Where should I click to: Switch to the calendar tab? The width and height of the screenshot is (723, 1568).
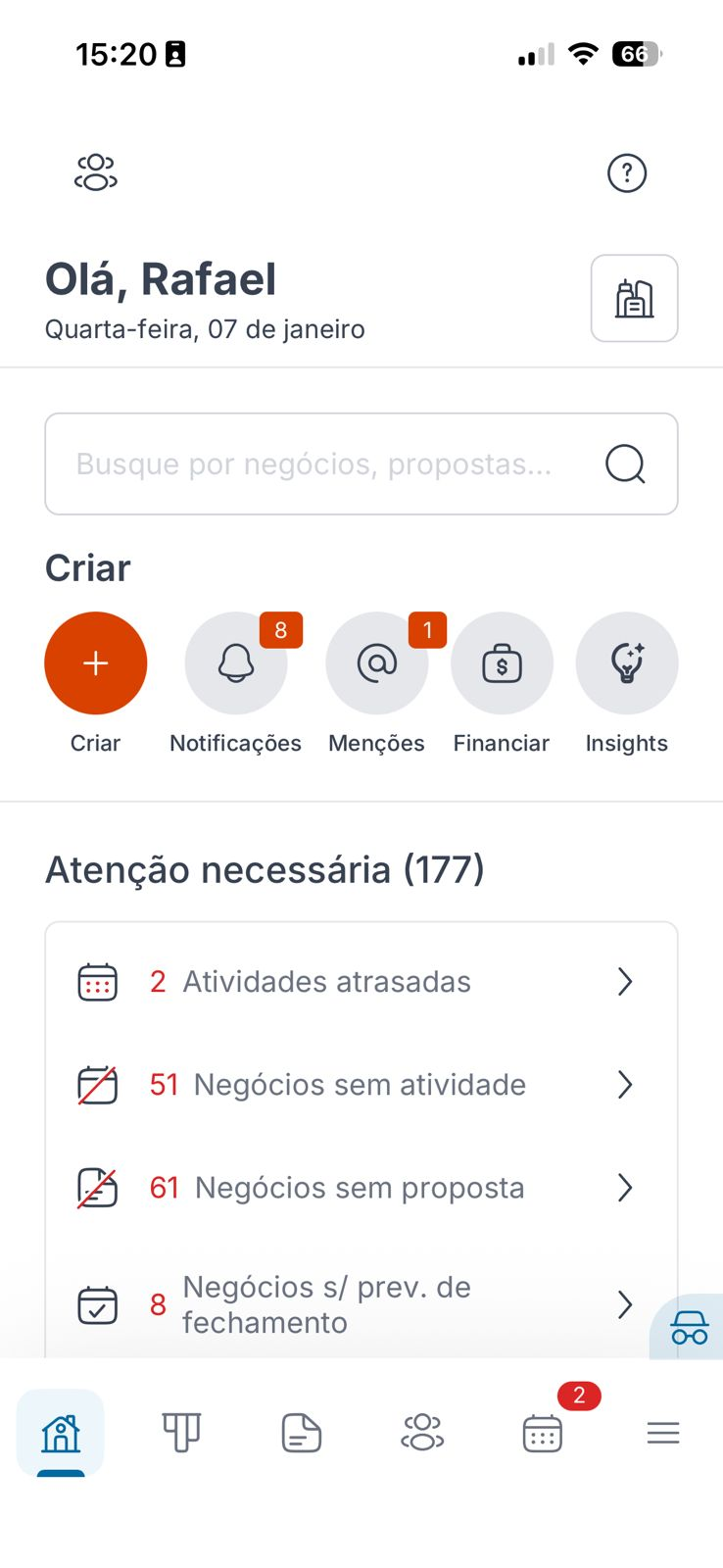[x=543, y=1433]
